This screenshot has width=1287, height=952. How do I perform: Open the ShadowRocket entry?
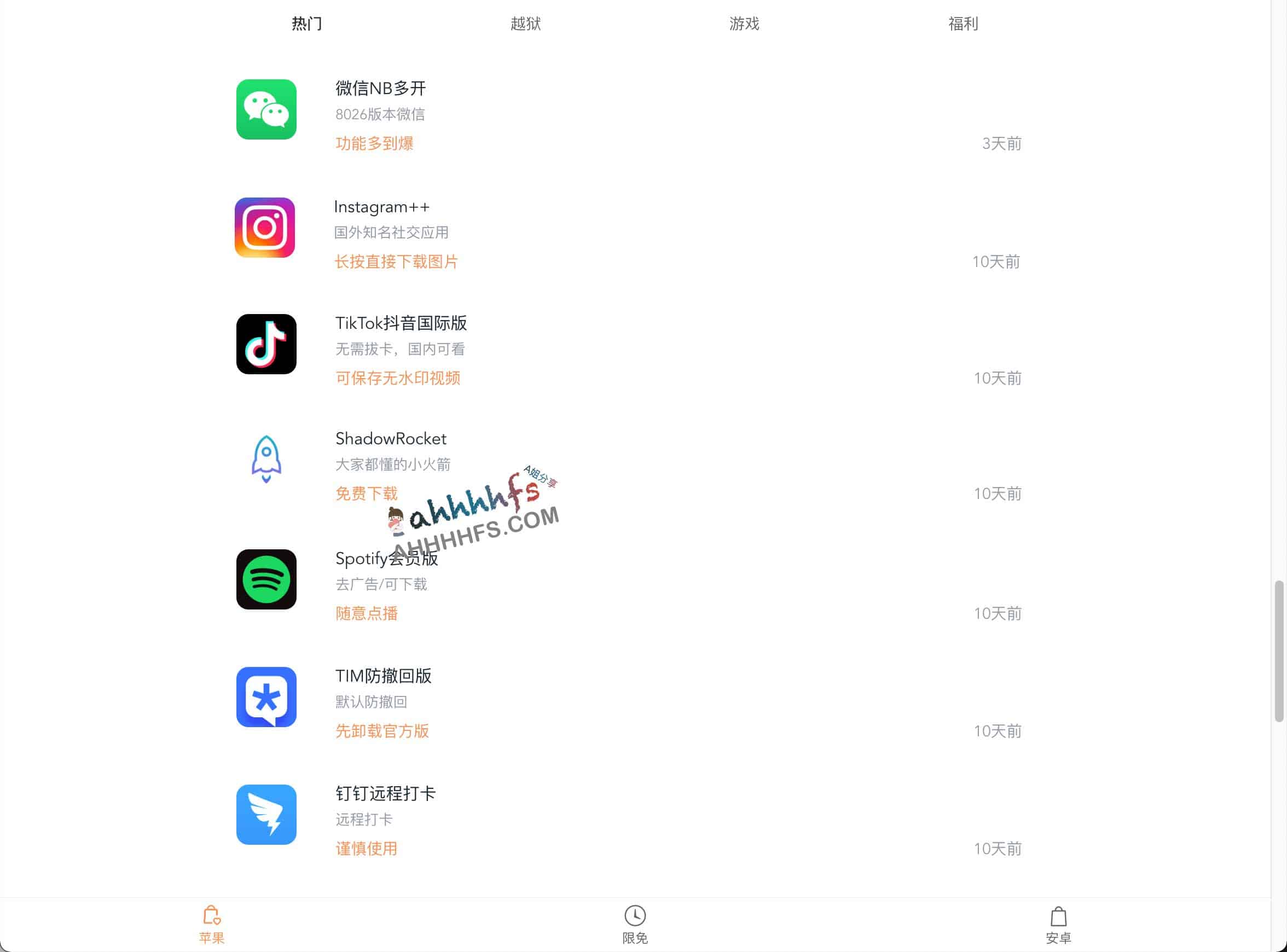pos(390,439)
